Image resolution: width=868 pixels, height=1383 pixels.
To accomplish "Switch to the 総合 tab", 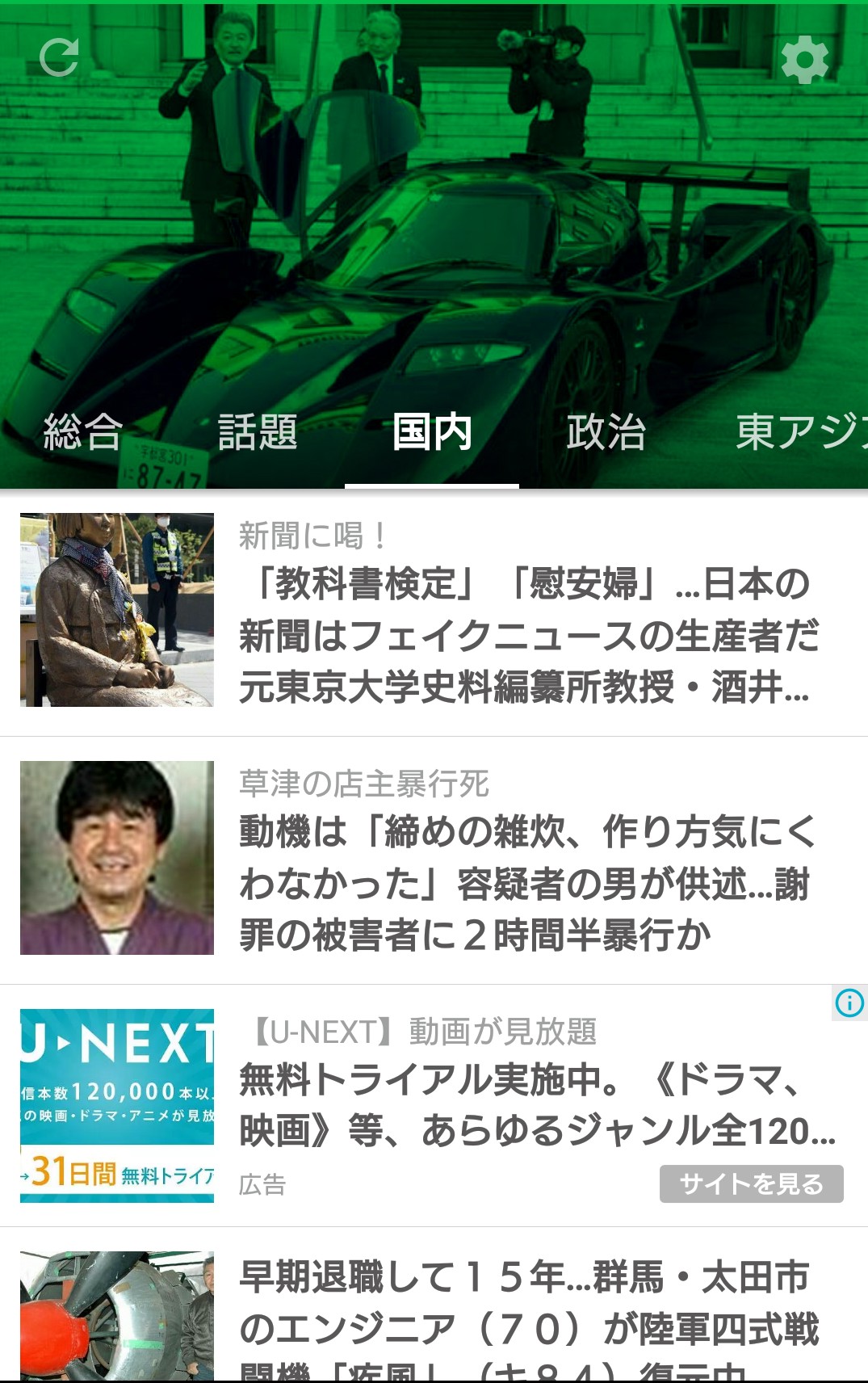I will pos(83,431).
